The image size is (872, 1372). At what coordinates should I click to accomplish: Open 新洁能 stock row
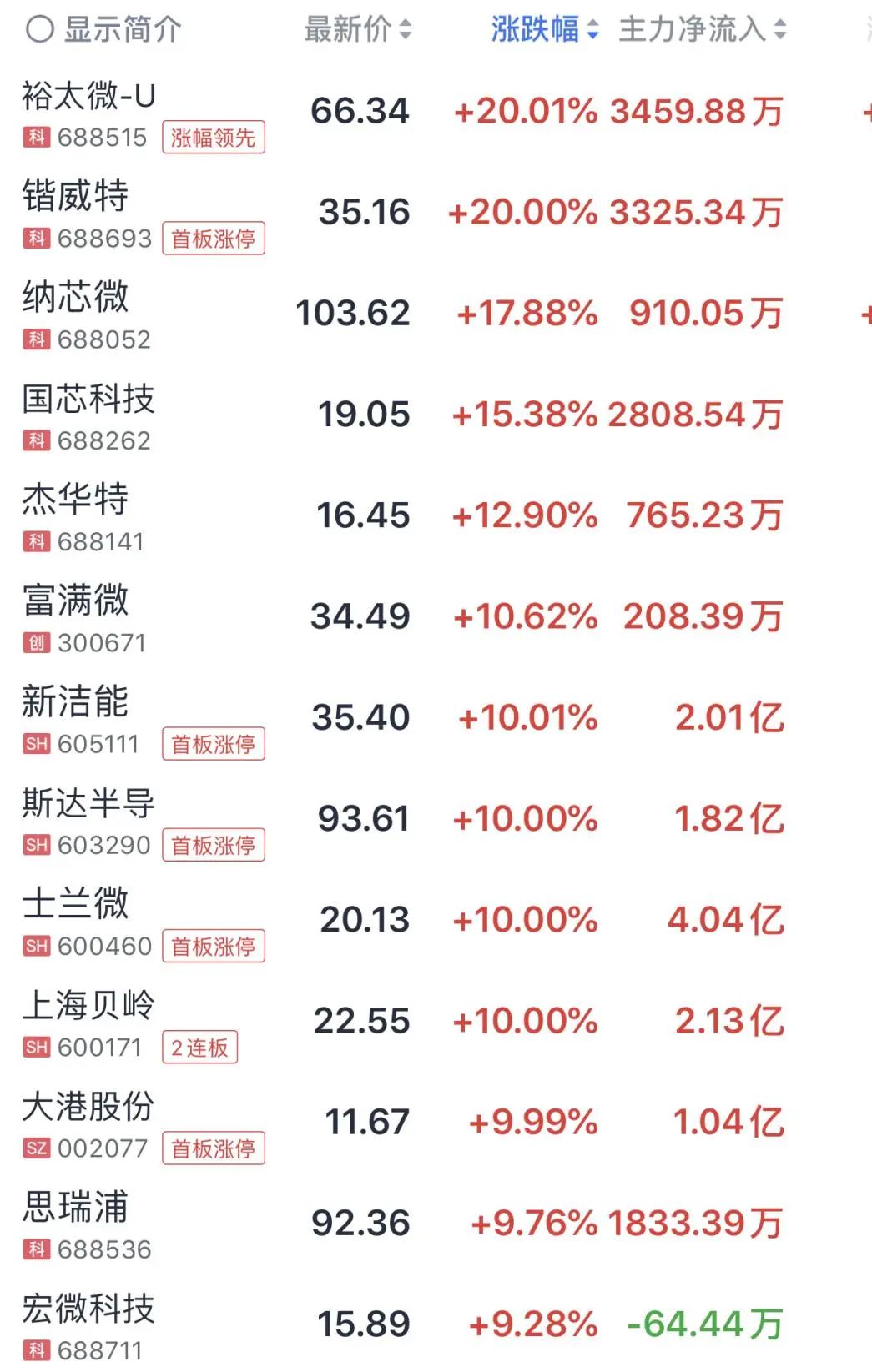click(x=75, y=701)
